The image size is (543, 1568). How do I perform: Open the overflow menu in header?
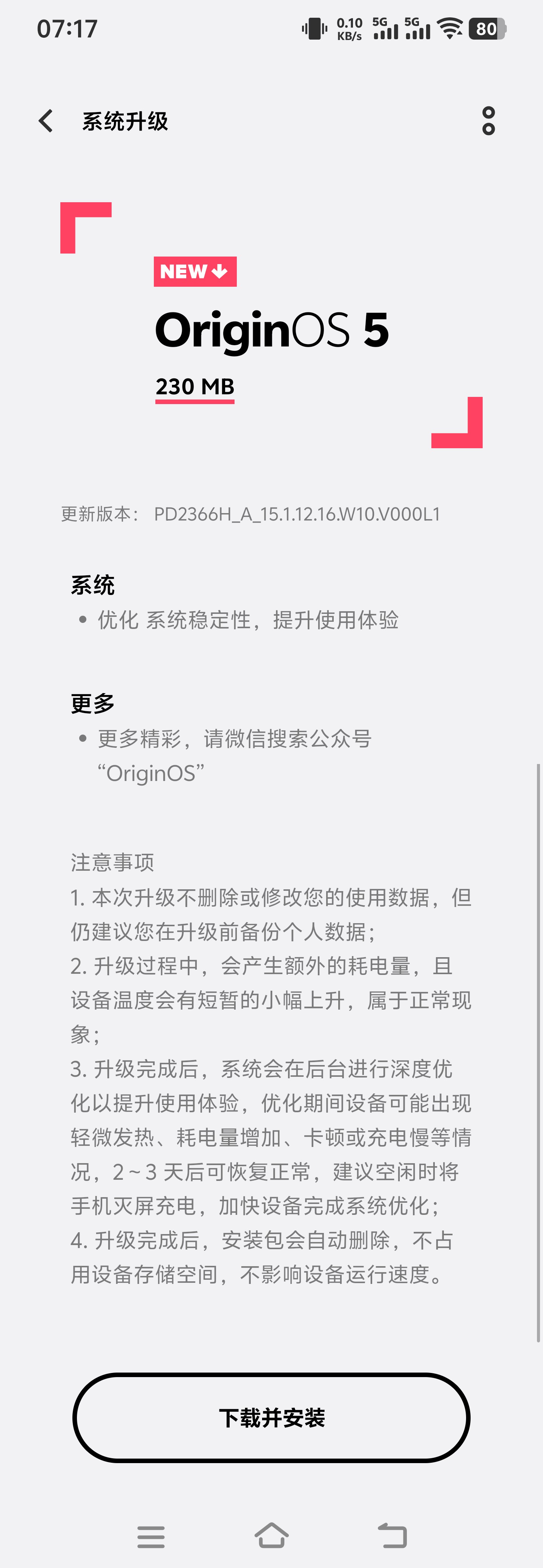pos(488,121)
